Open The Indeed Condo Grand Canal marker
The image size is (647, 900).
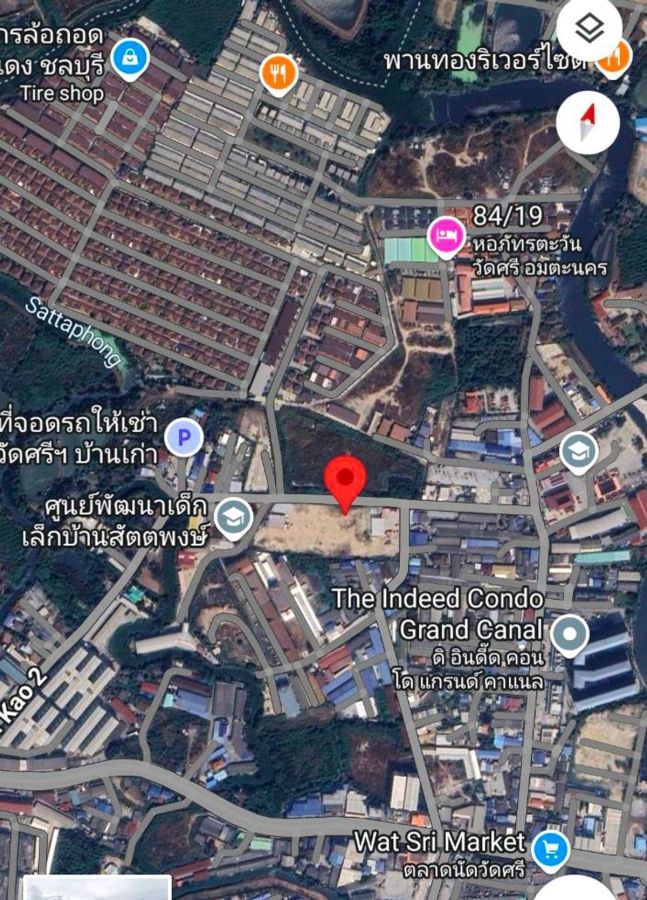[569, 633]
